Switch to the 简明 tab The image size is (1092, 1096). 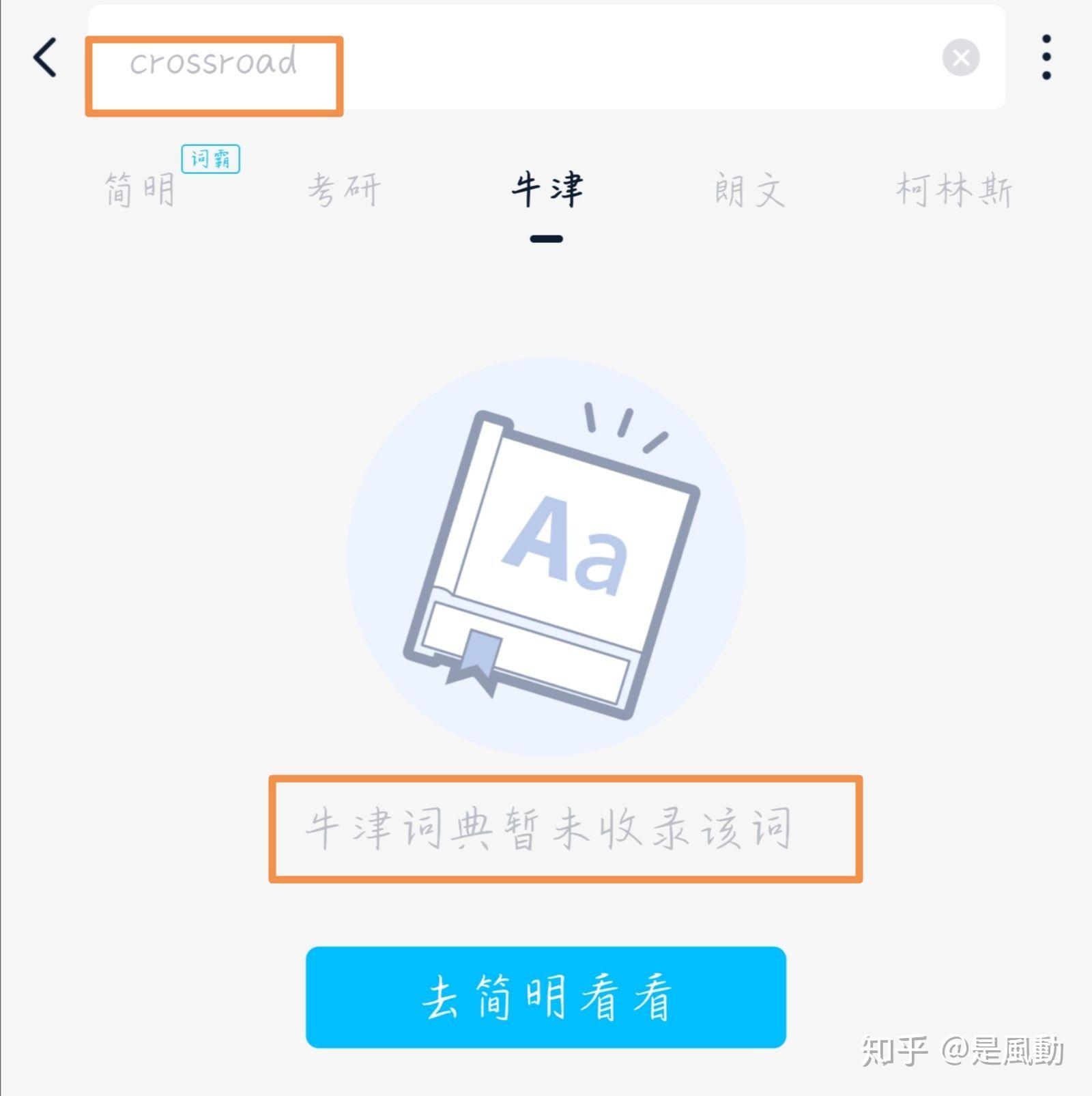140,190
